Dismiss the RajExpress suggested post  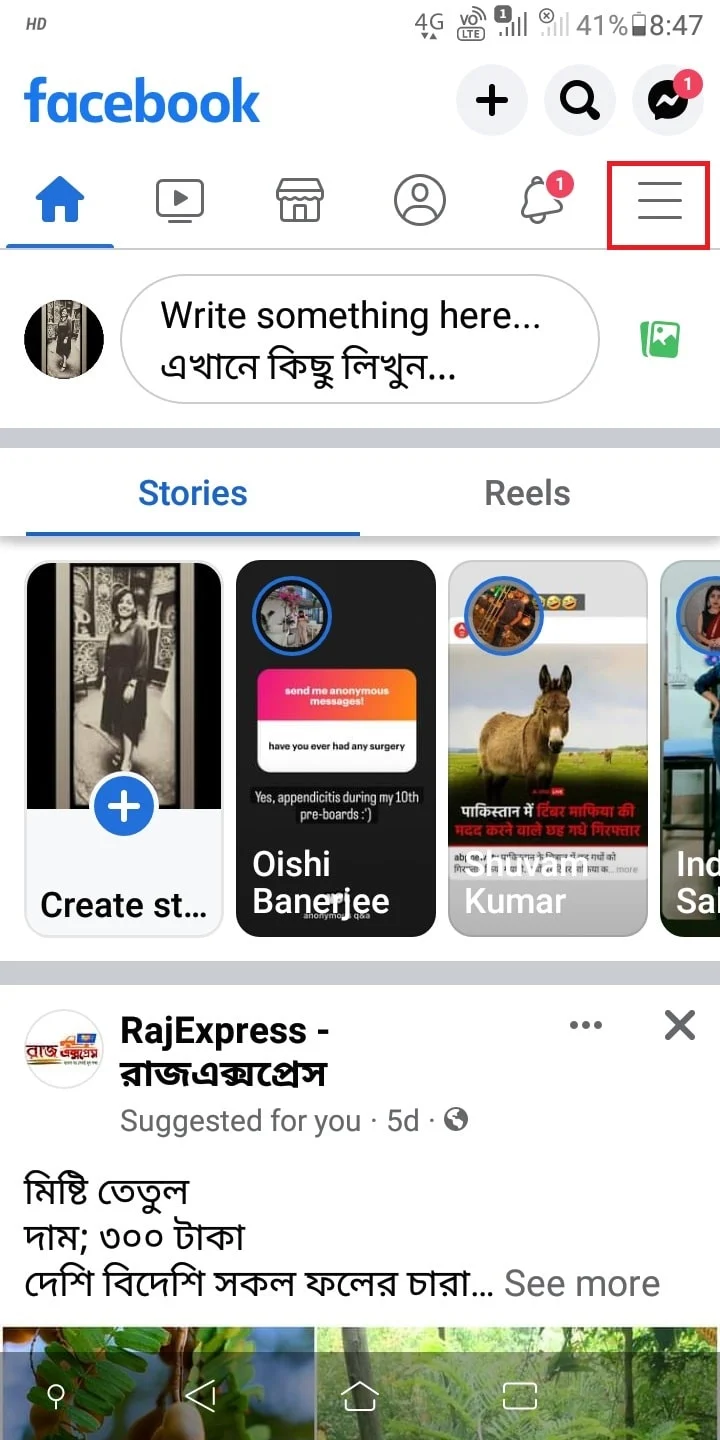point(679,1026)
